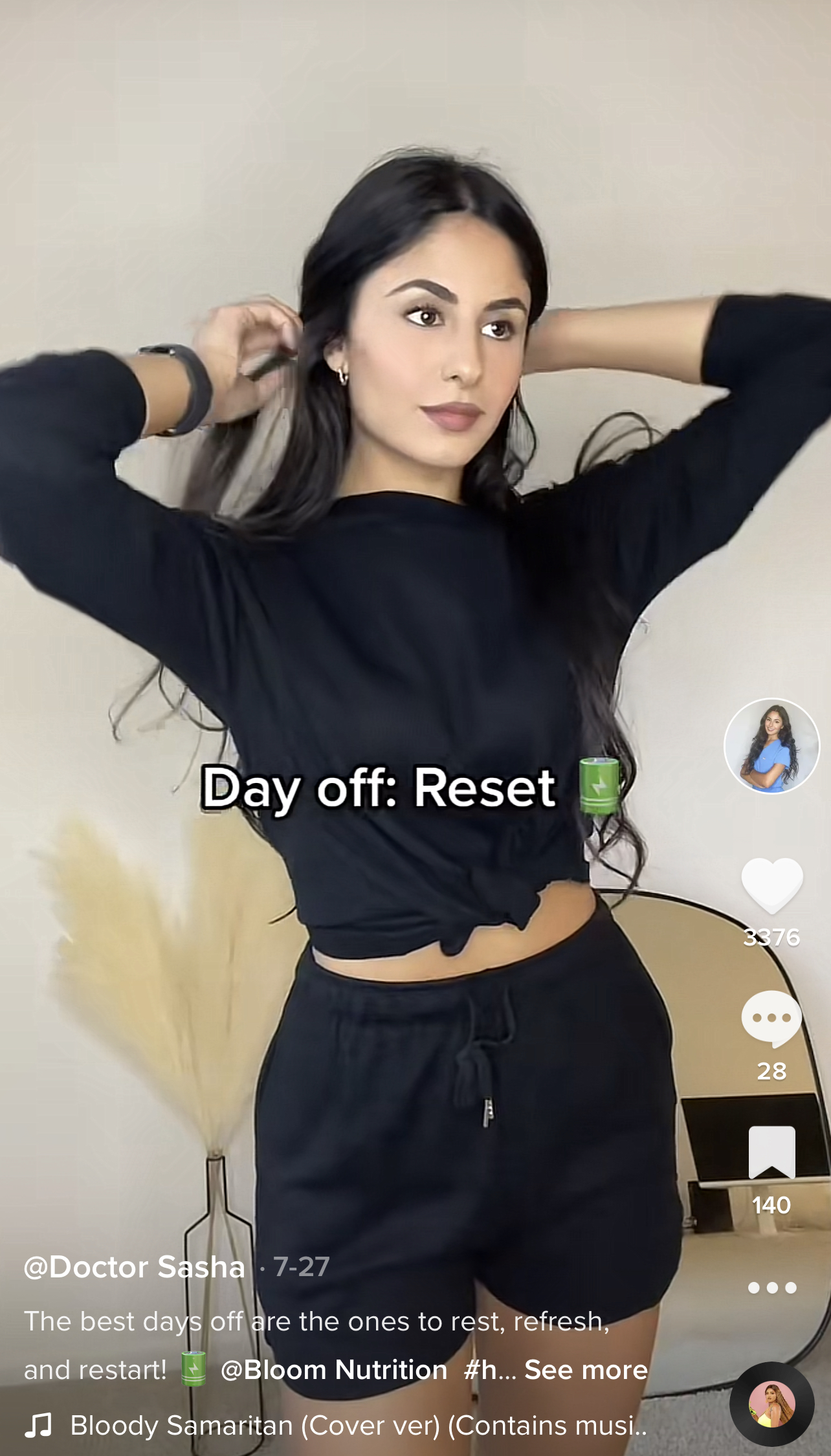
Task: Open the three-dot more options menu
Action: pyautogui.click(x=771, y=1288)
